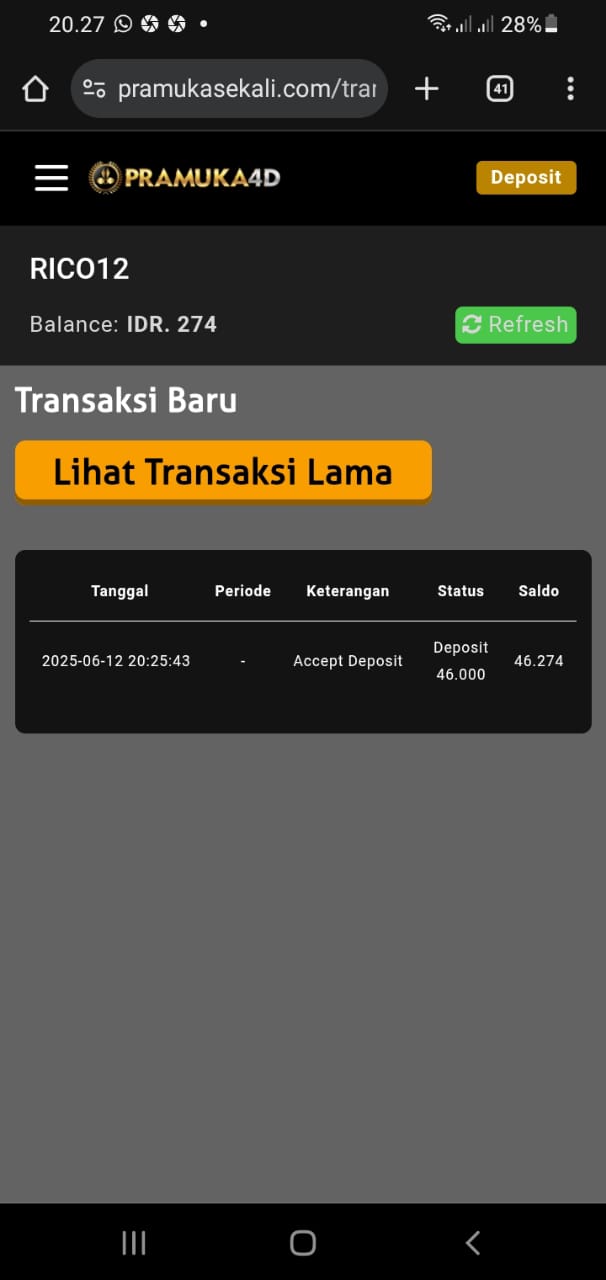Open the hamburger drawer menu
Screen dimensions: 606x1280
52,178
